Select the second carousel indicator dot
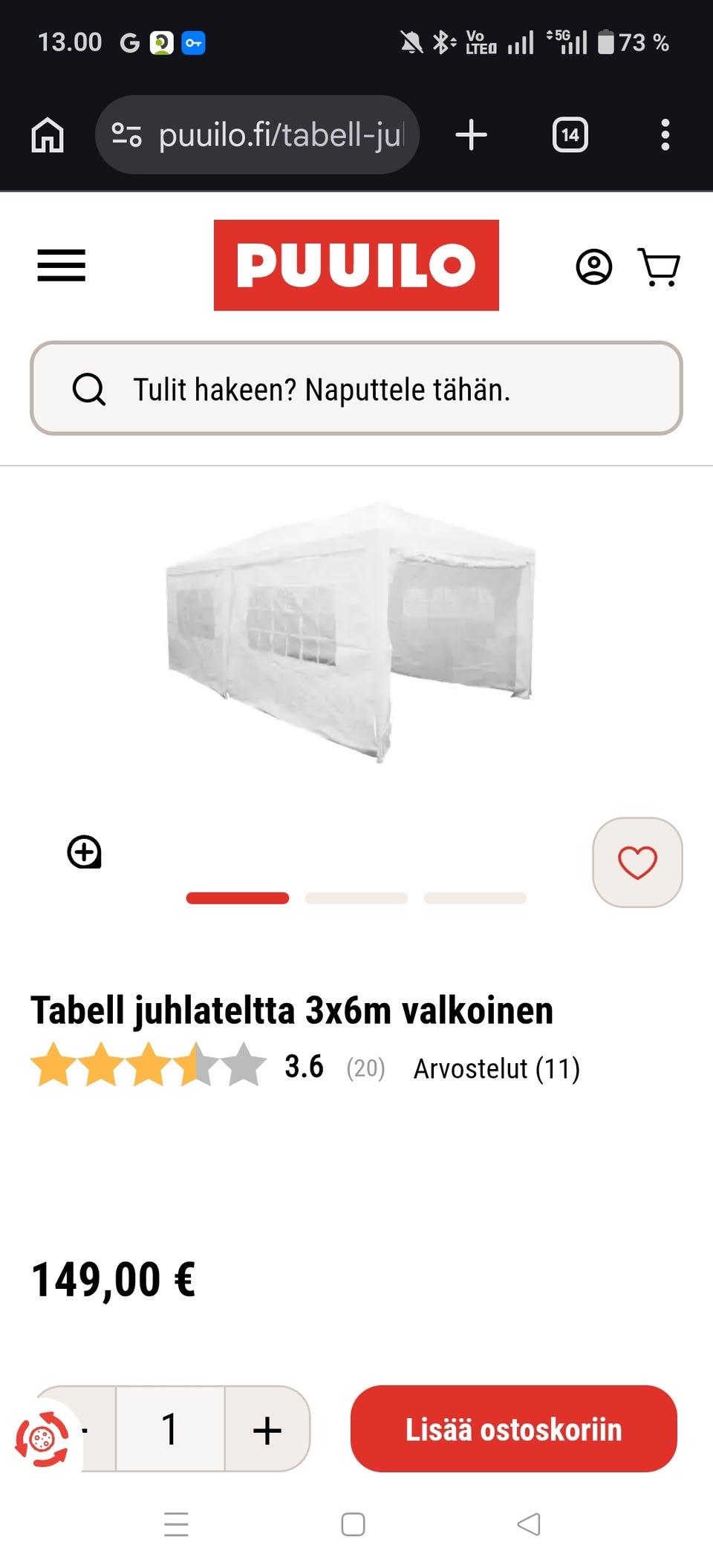The image size is (713, 1568). click(x=356, y=898)
